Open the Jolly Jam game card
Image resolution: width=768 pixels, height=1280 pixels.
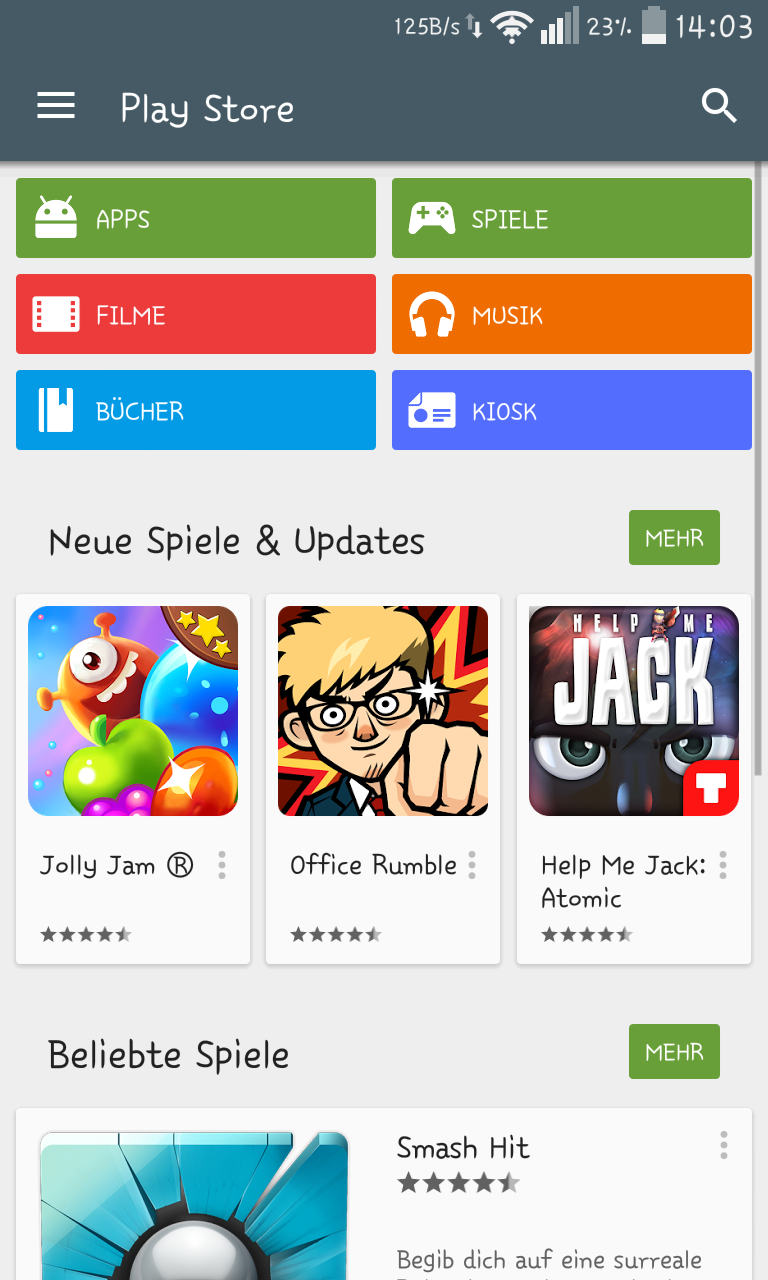tap(133, 711)
